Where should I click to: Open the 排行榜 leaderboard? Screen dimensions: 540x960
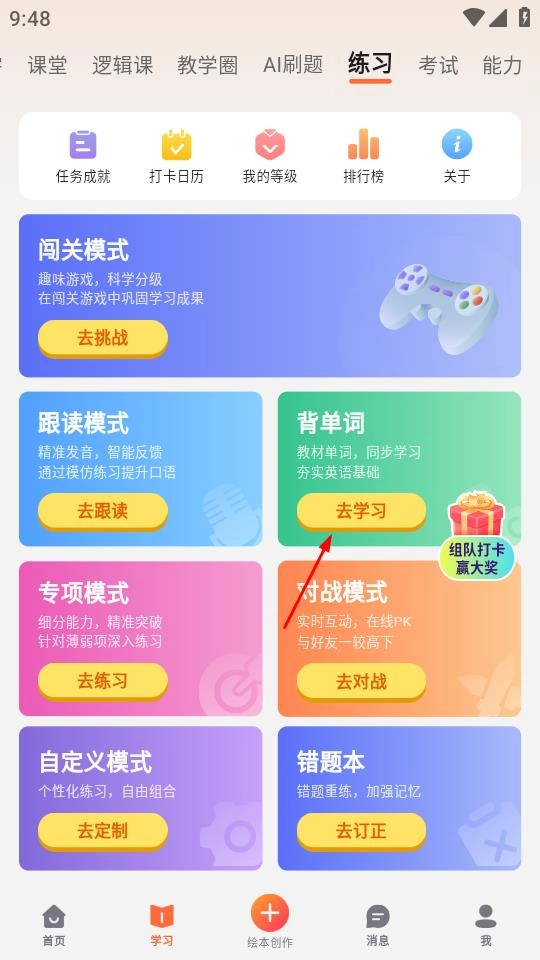pos(364,157)
